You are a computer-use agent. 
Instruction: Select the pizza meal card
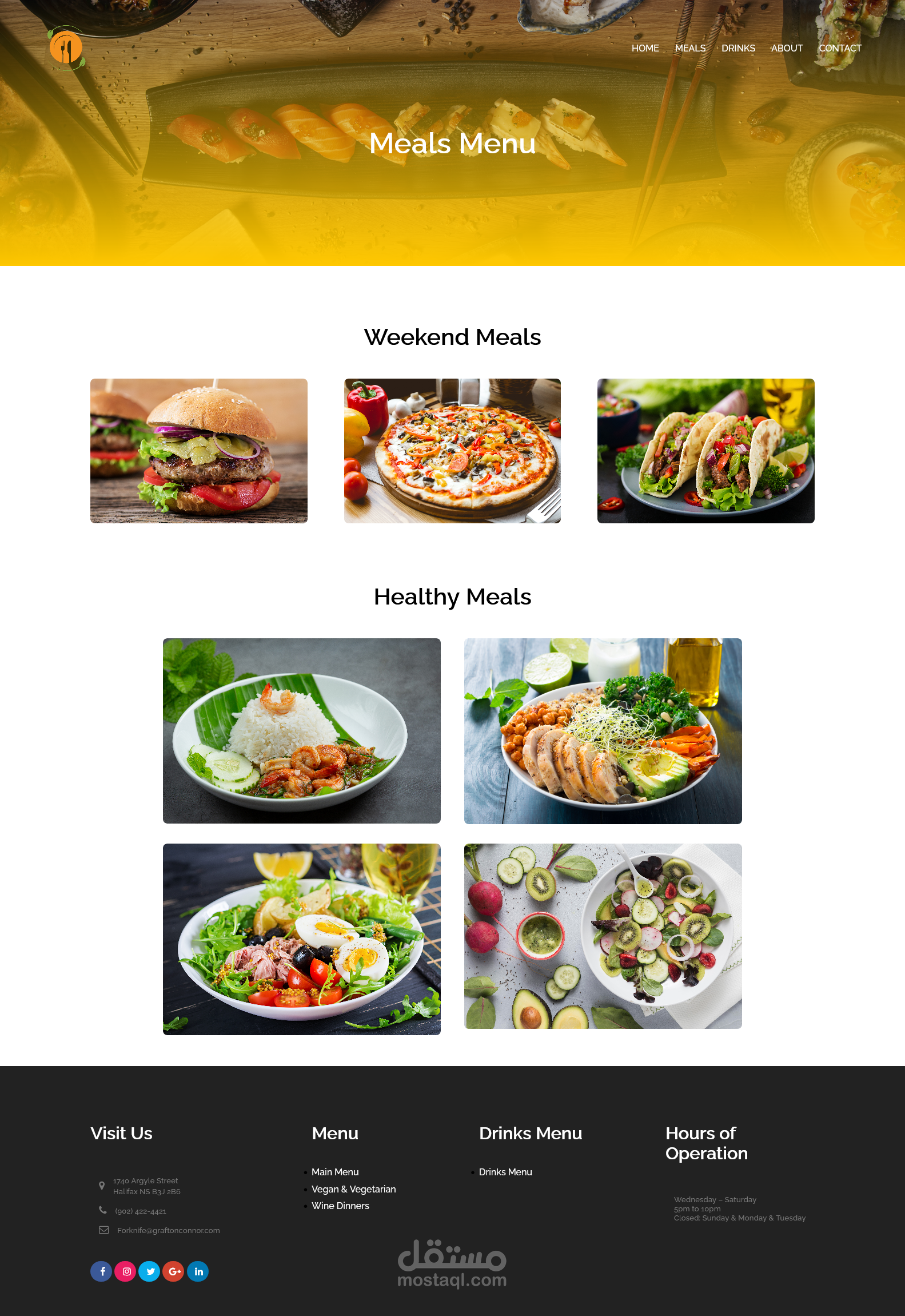coord(452,451)
